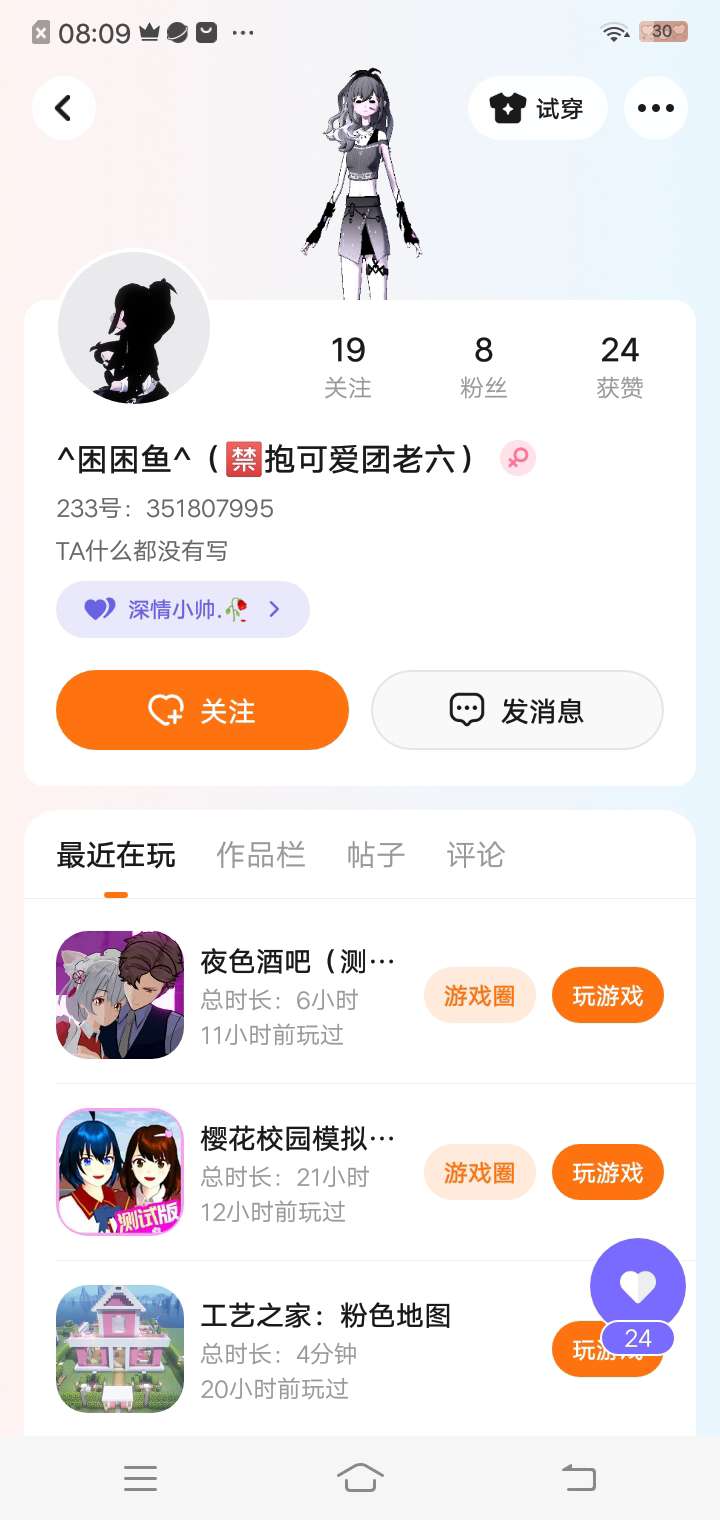Open the three-dot overflow menu
Viewport: 720px width, 1520px height.
point(656,108)
